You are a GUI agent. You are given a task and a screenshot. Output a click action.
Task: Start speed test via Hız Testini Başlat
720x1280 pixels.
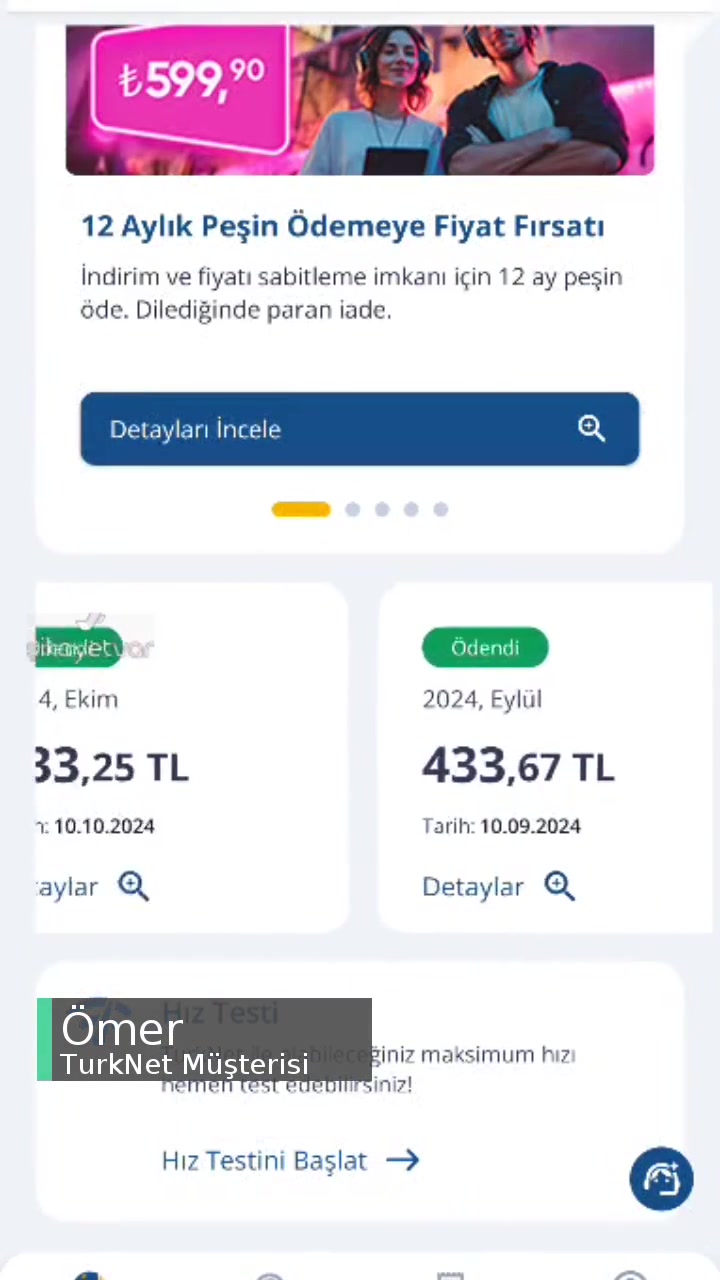click(264, 1160)
